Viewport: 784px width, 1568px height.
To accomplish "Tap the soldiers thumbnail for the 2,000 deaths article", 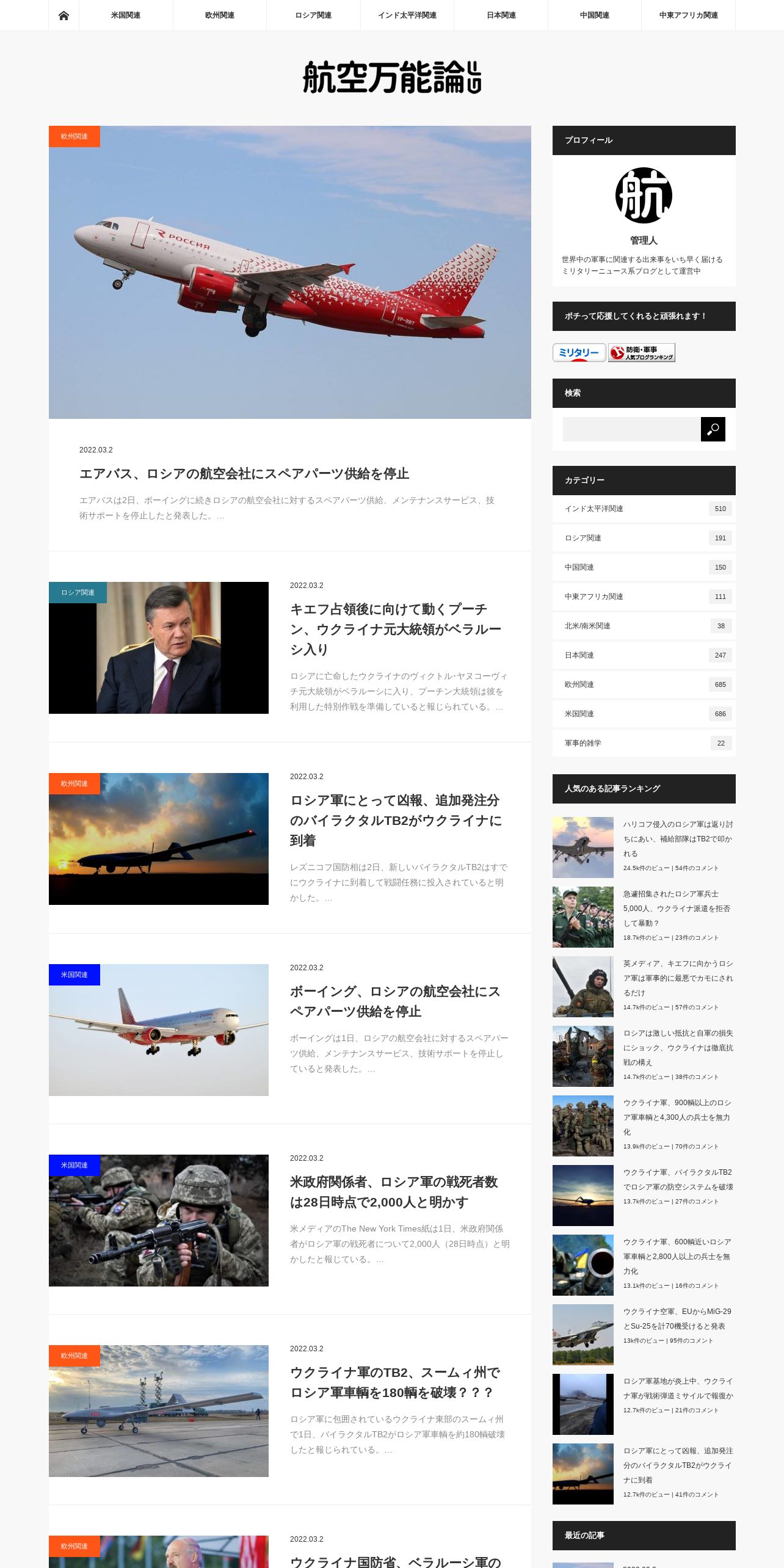I will coord(159,1220).
